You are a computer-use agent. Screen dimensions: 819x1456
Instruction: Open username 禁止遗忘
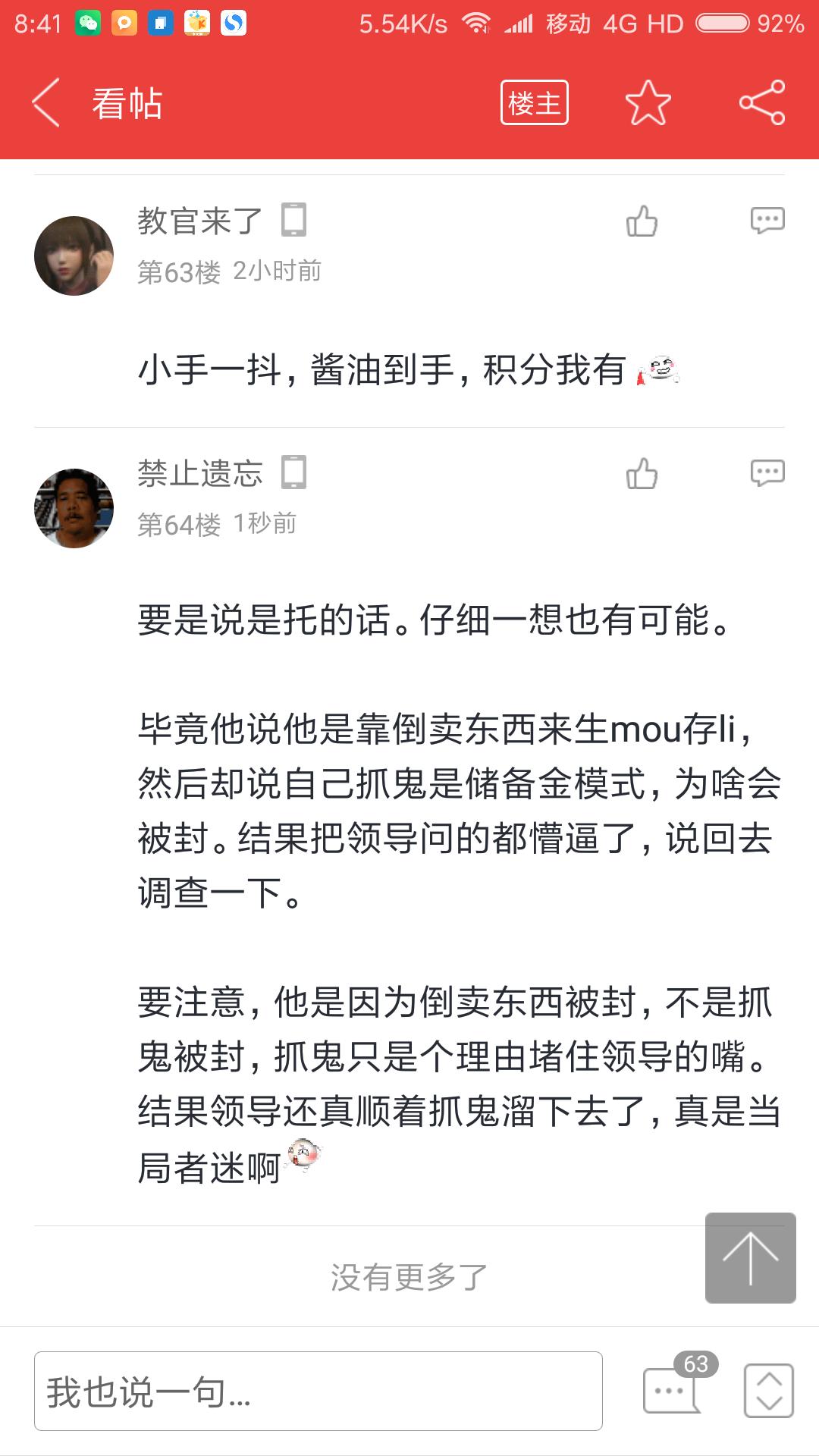pyautogui.click(x=200, y=473)
